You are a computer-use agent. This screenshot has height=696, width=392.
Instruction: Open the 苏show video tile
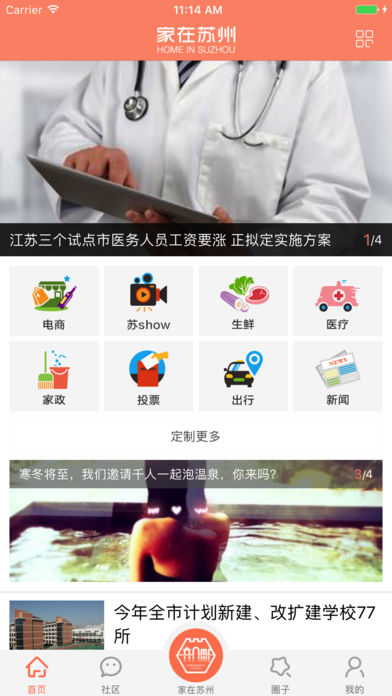tap(149, 301)
